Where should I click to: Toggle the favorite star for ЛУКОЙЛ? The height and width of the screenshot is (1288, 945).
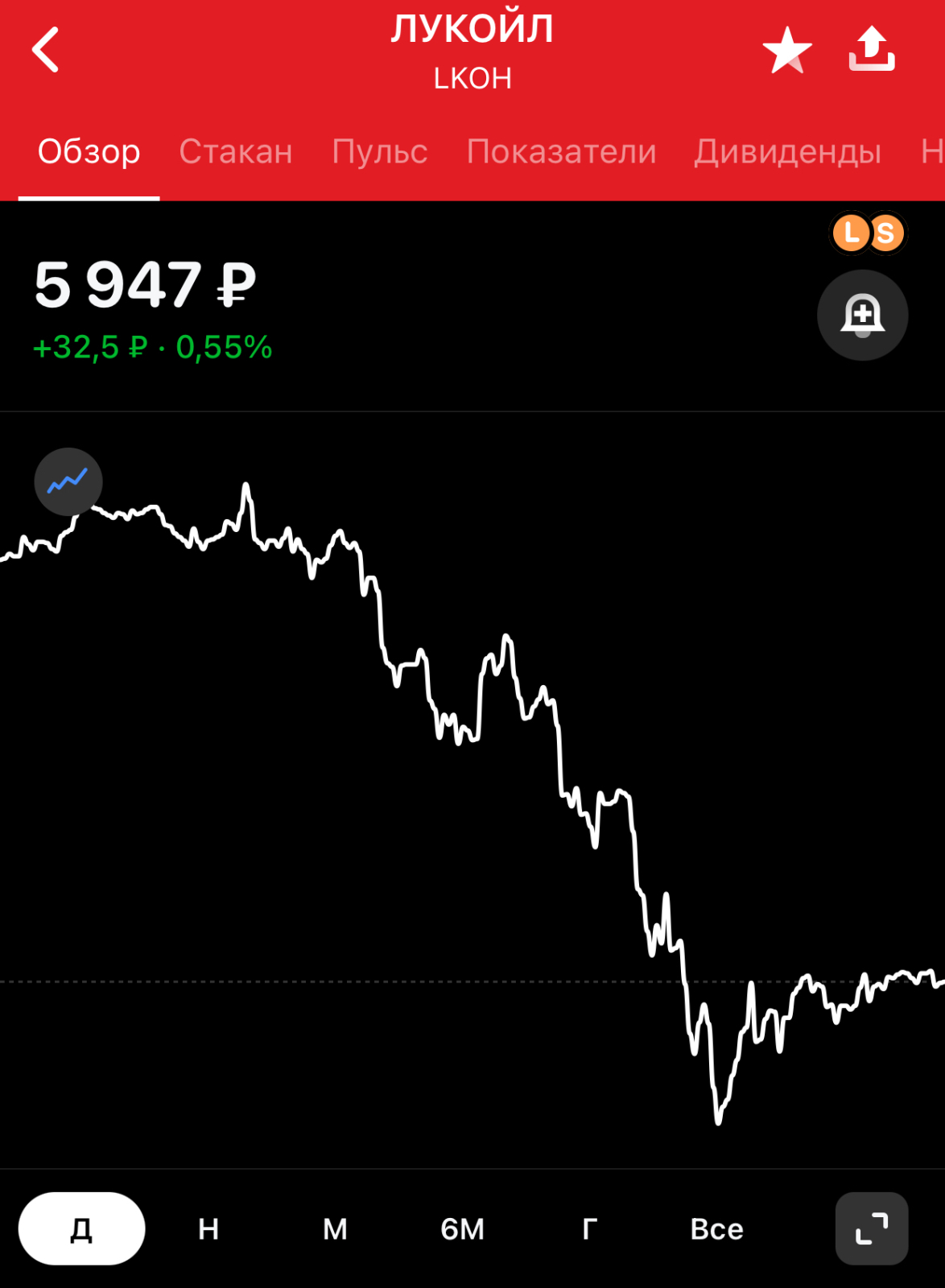[786, 50]
